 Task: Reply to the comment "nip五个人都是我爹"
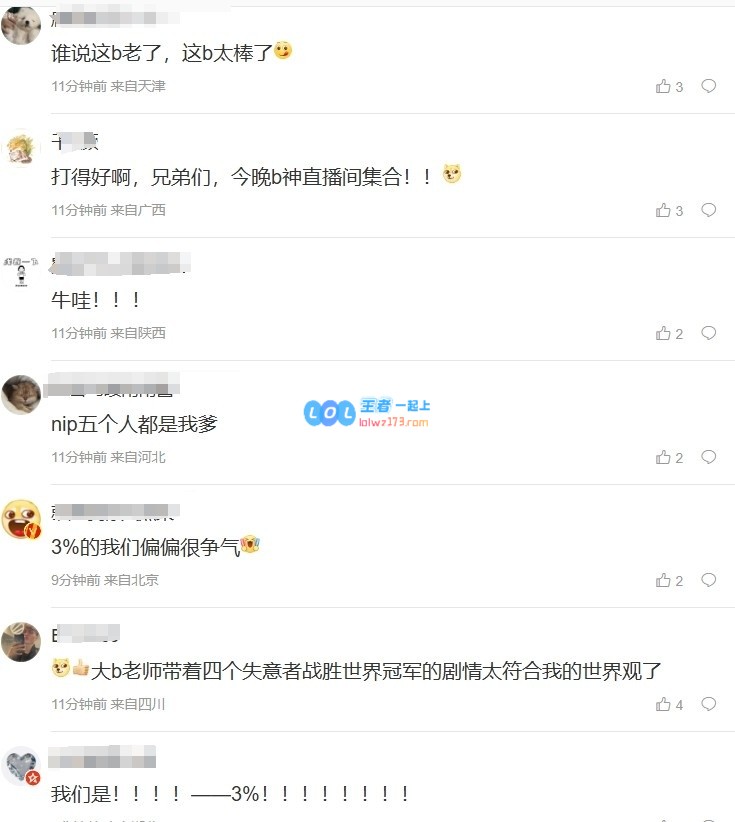[x=708, y=457]
